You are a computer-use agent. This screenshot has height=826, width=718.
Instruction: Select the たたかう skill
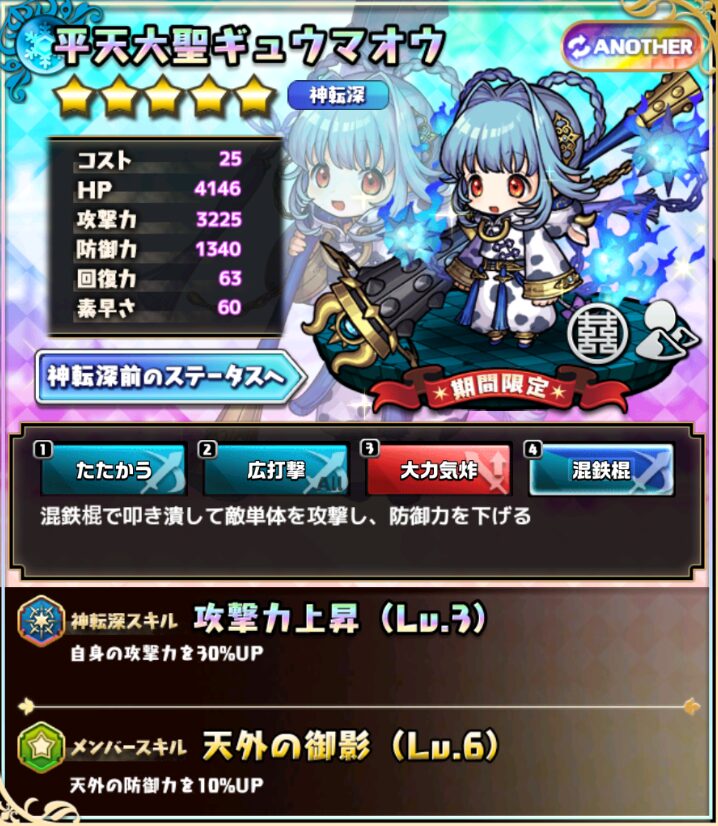pos(113,470)
